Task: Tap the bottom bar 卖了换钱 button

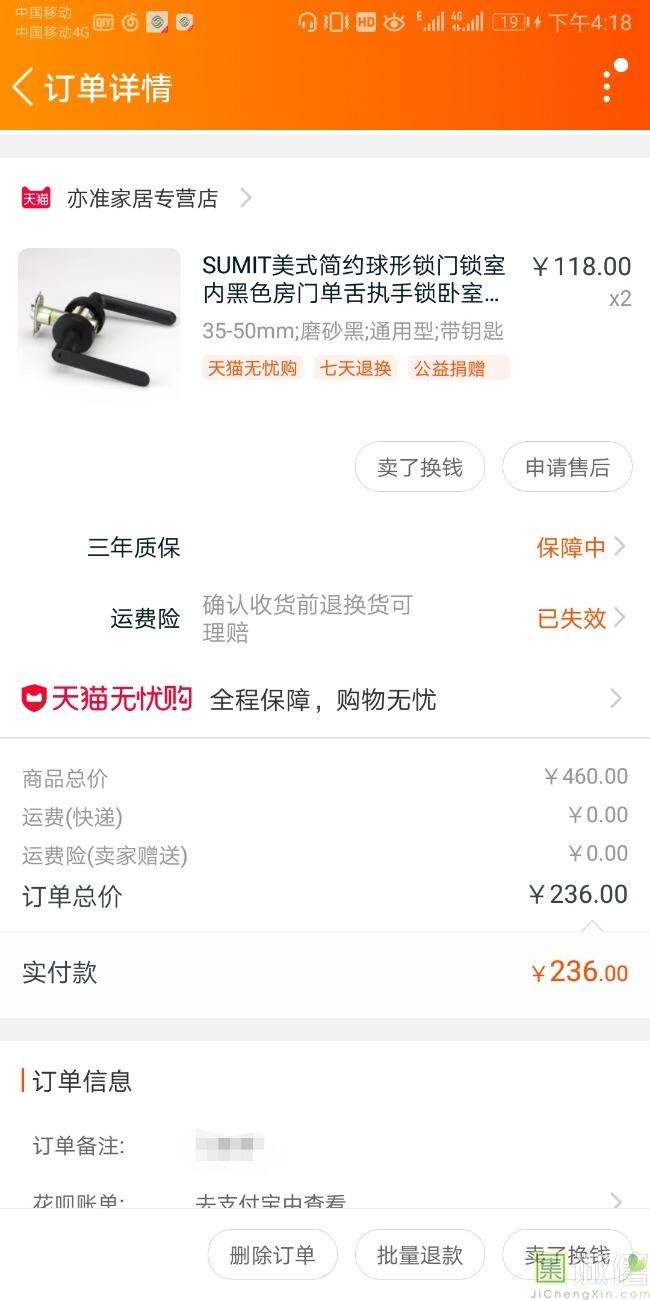Action: pyautogui.click(x=567, y=1255)
